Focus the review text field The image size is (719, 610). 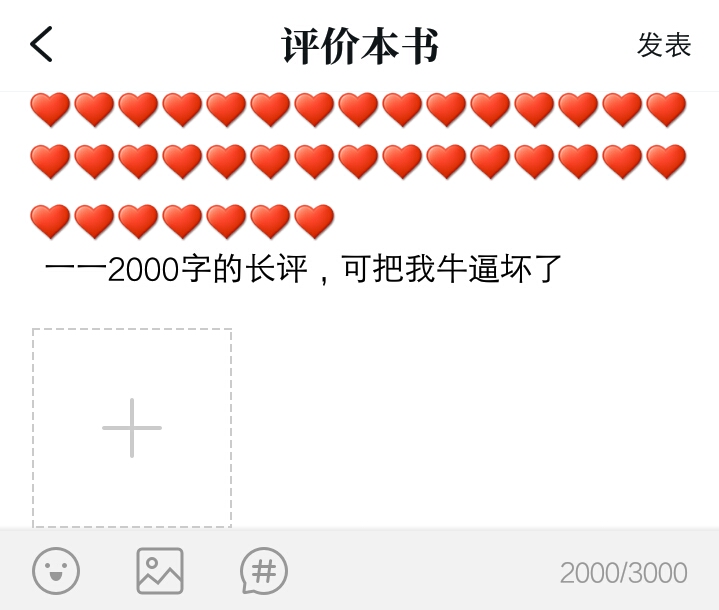pos(360,190)
